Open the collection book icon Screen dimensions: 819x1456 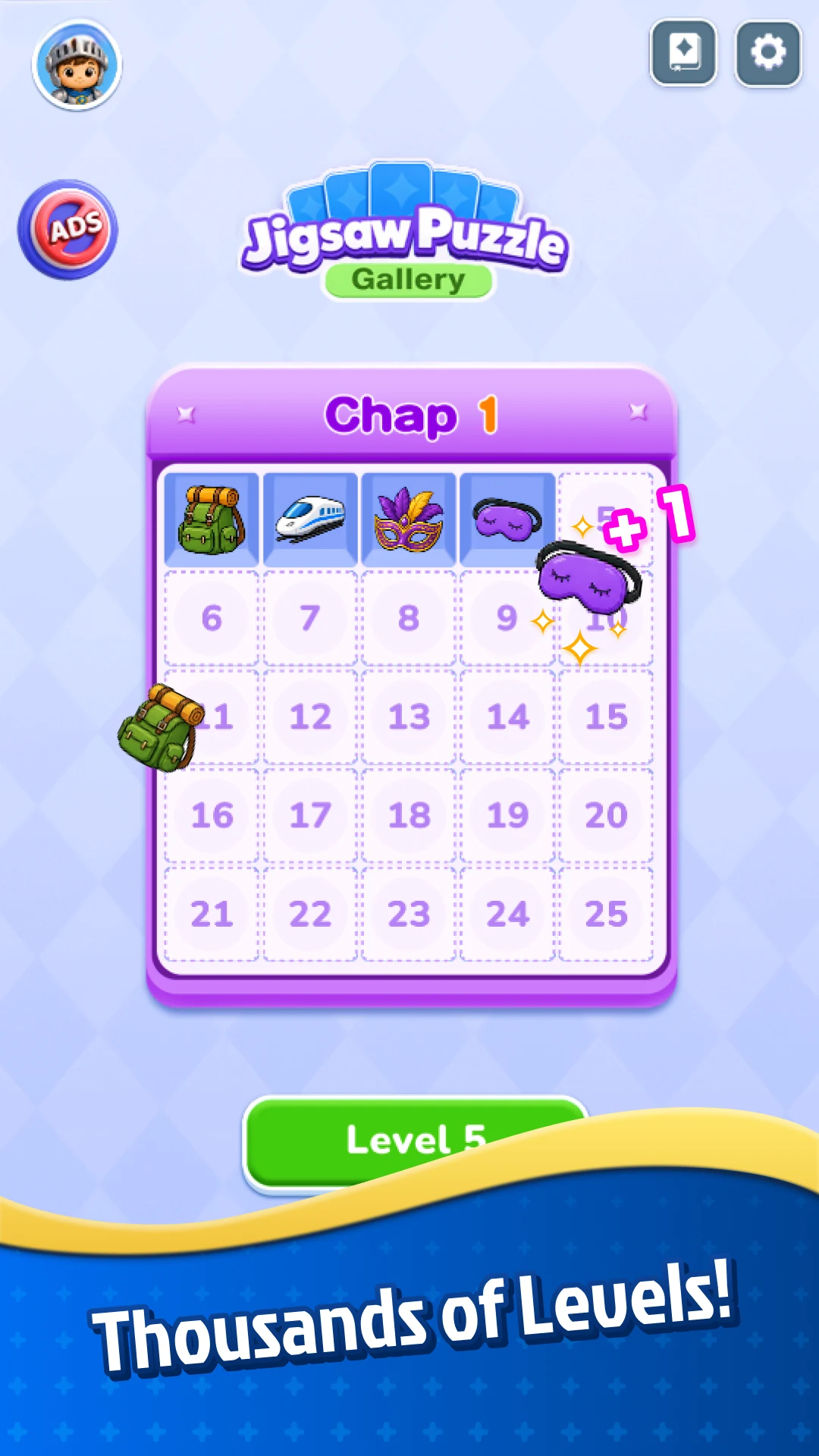pyautogui.click(x=683, y=53)
